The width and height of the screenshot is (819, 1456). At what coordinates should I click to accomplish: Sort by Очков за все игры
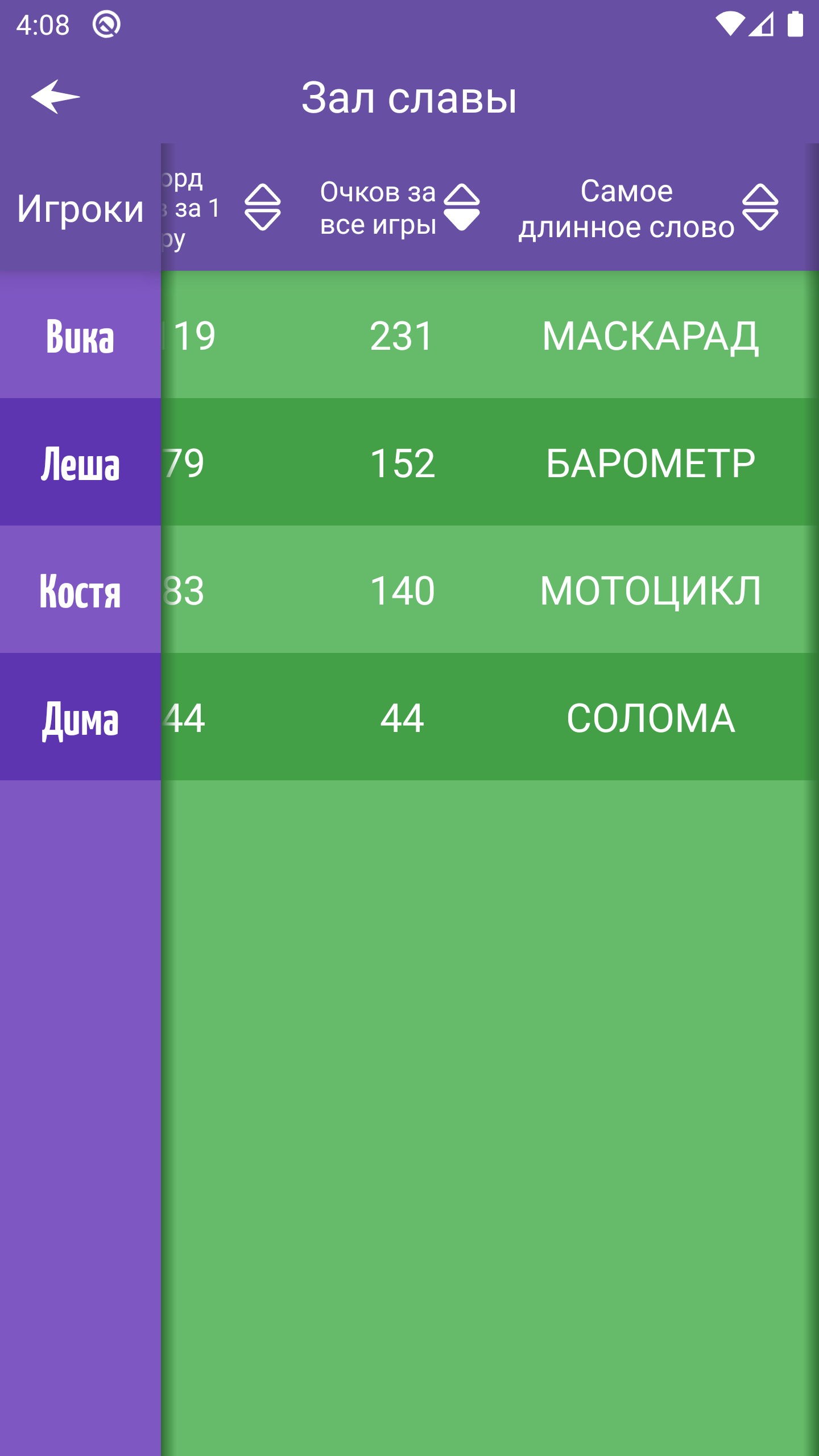click(x=461, y=207)
